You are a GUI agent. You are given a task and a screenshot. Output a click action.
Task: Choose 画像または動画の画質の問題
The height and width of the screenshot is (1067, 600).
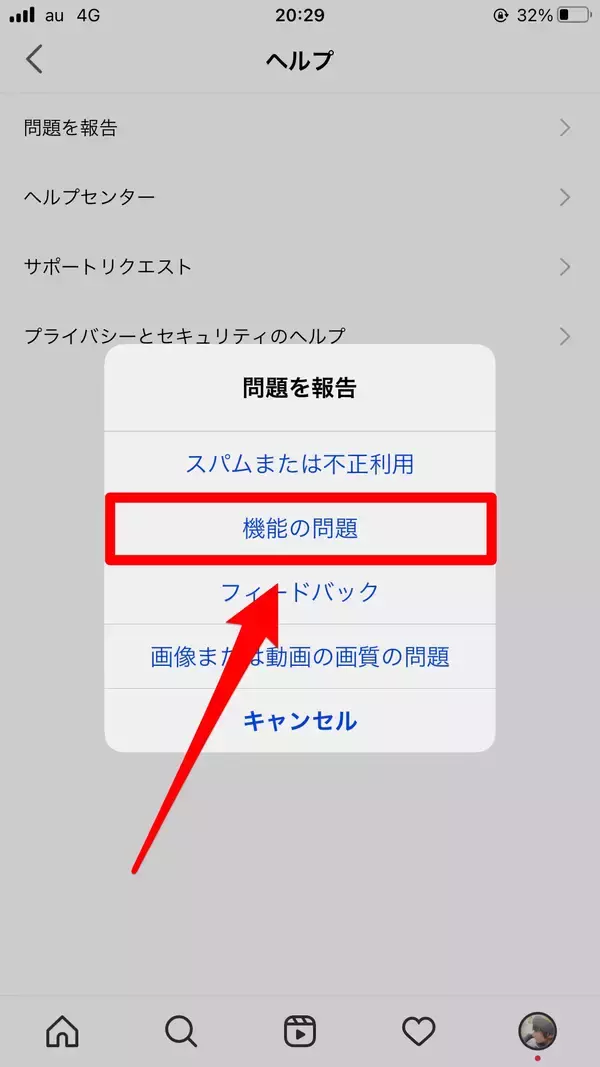[x=300, y=656]
